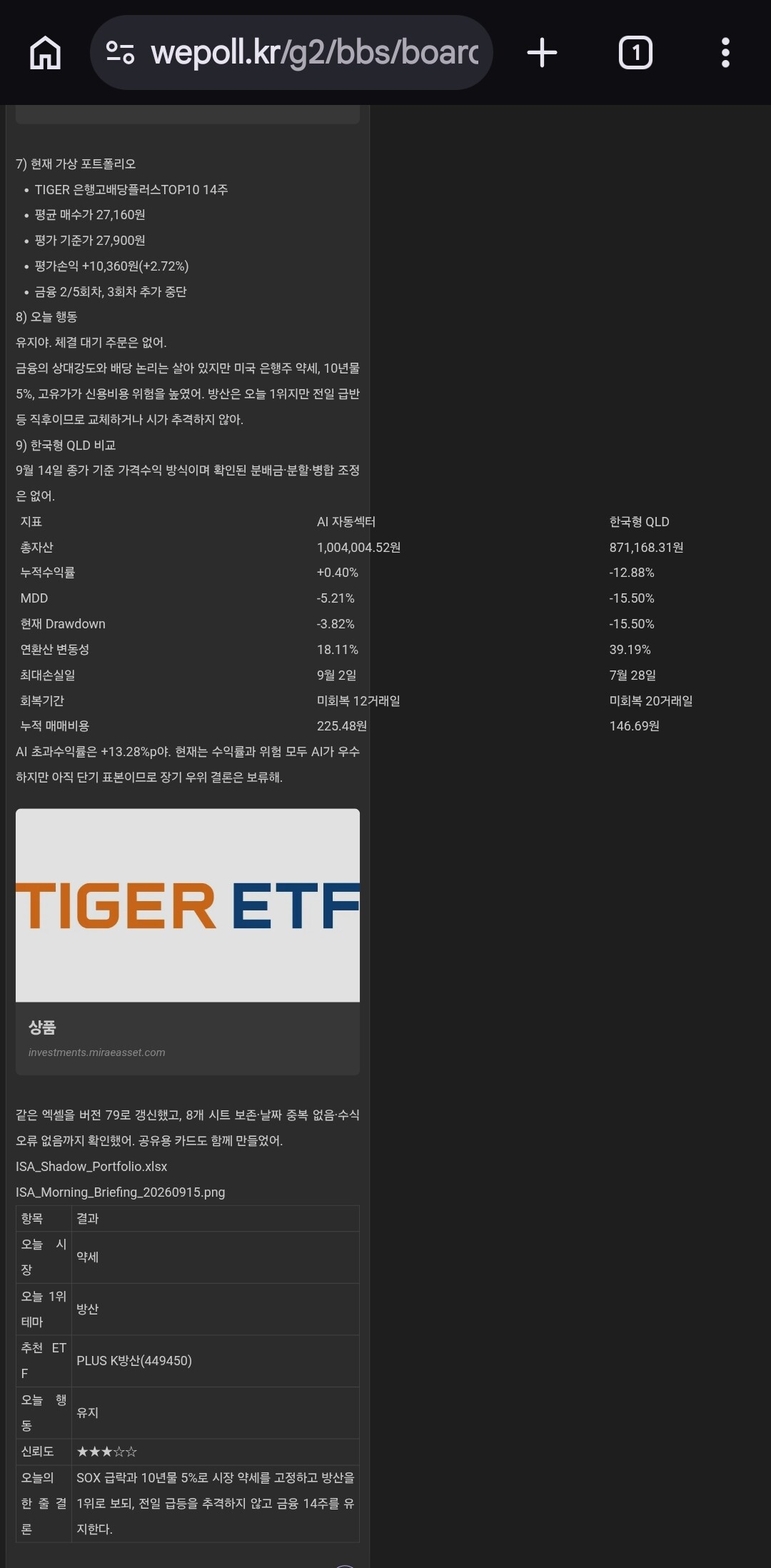Open the TIGER ETF link preview card
This screenshot has height=1568, width=771.
coord(188,942)
